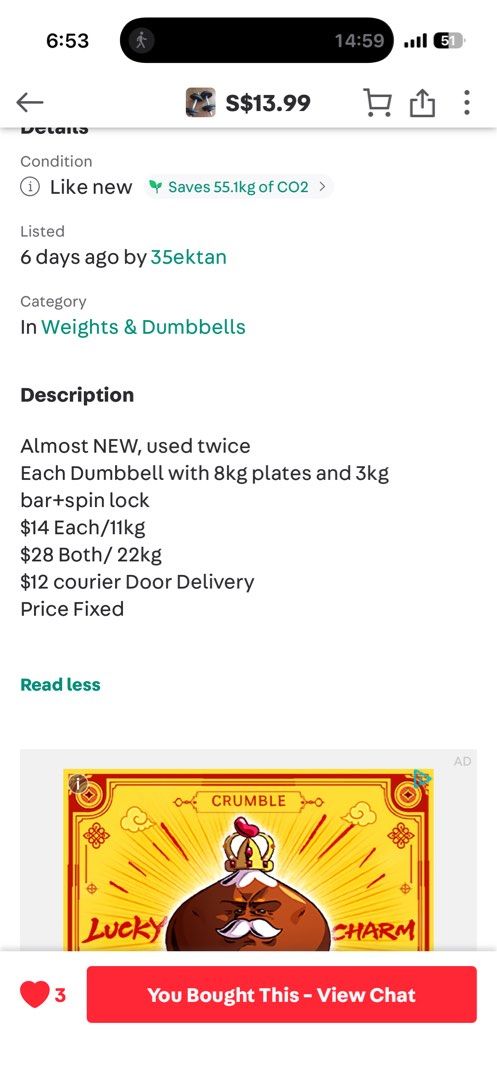
Task: Collapse the description with Read less
Action: 61,685
